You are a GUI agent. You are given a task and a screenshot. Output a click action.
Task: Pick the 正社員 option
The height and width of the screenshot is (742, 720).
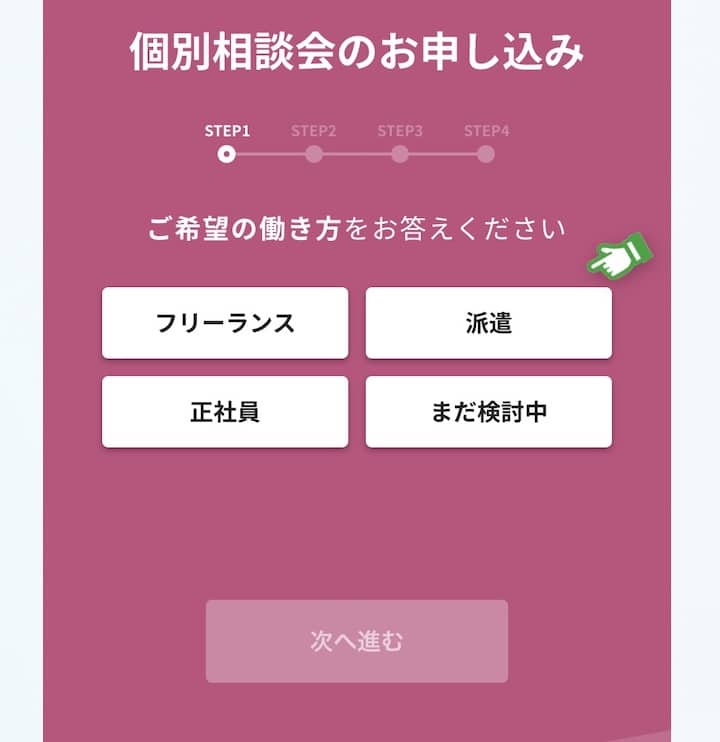coord(225,412)
